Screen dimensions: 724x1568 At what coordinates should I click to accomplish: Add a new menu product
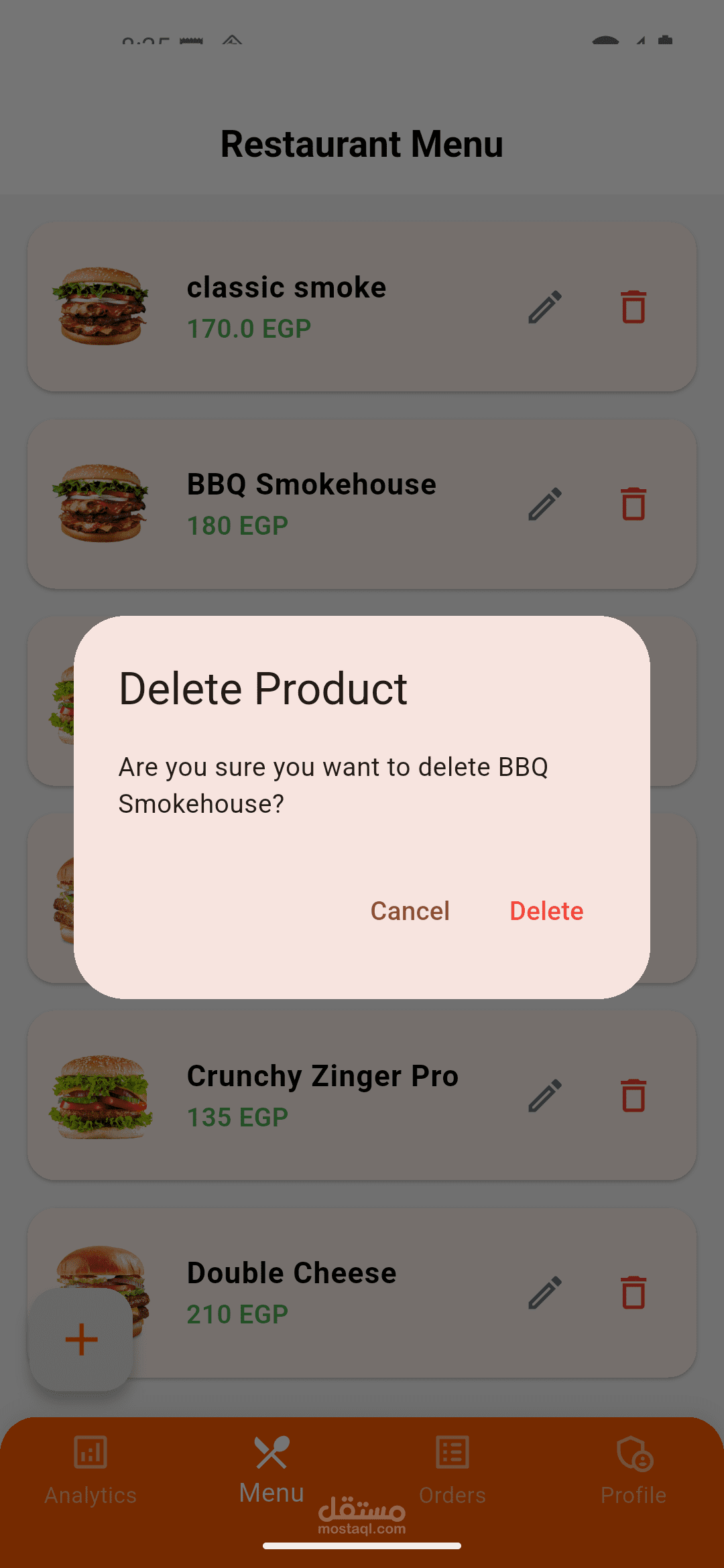[81, 1339]
